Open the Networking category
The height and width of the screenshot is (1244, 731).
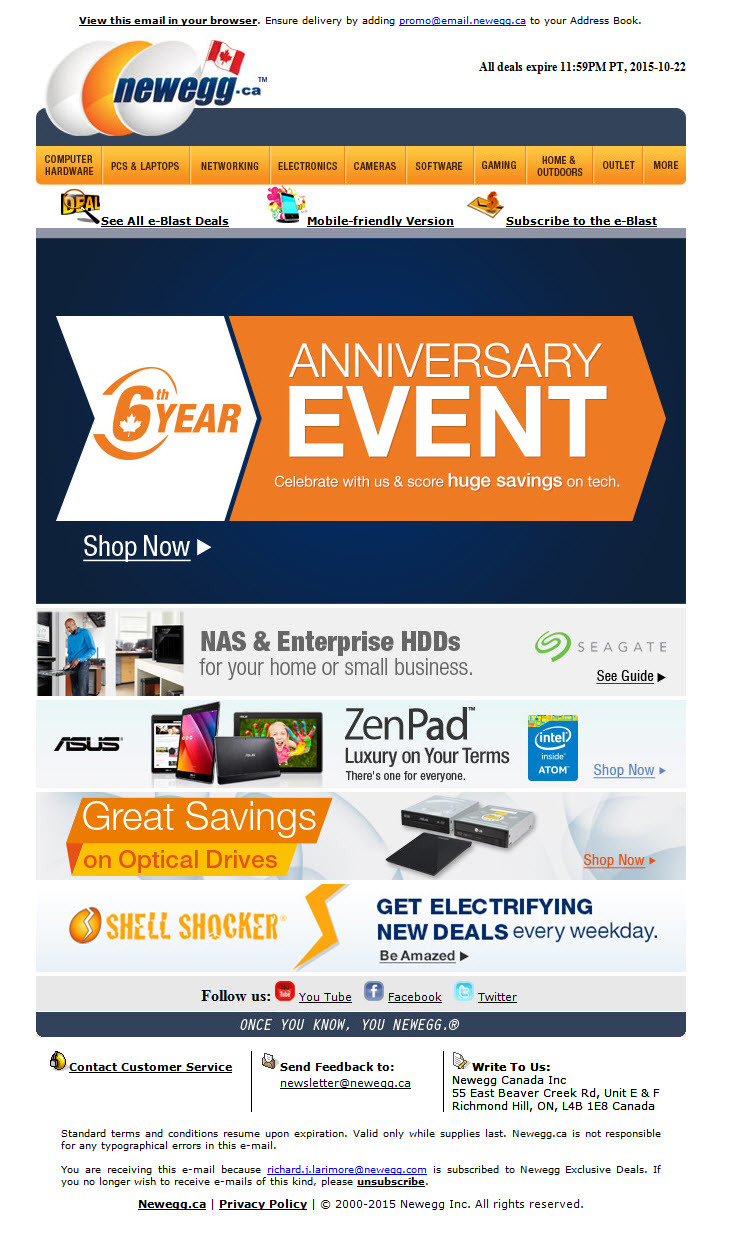[229, 166]
